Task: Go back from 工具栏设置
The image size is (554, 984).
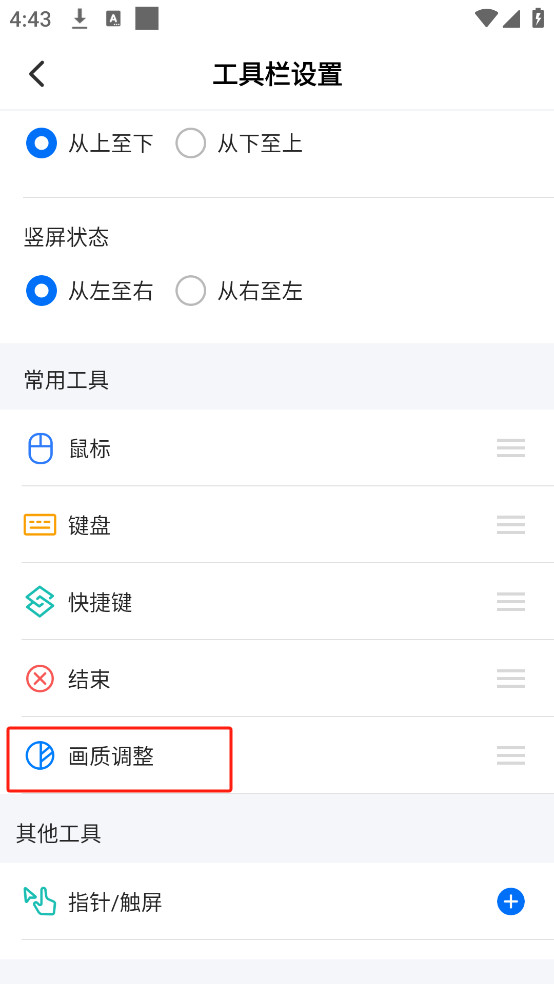Action: [37, 74]
